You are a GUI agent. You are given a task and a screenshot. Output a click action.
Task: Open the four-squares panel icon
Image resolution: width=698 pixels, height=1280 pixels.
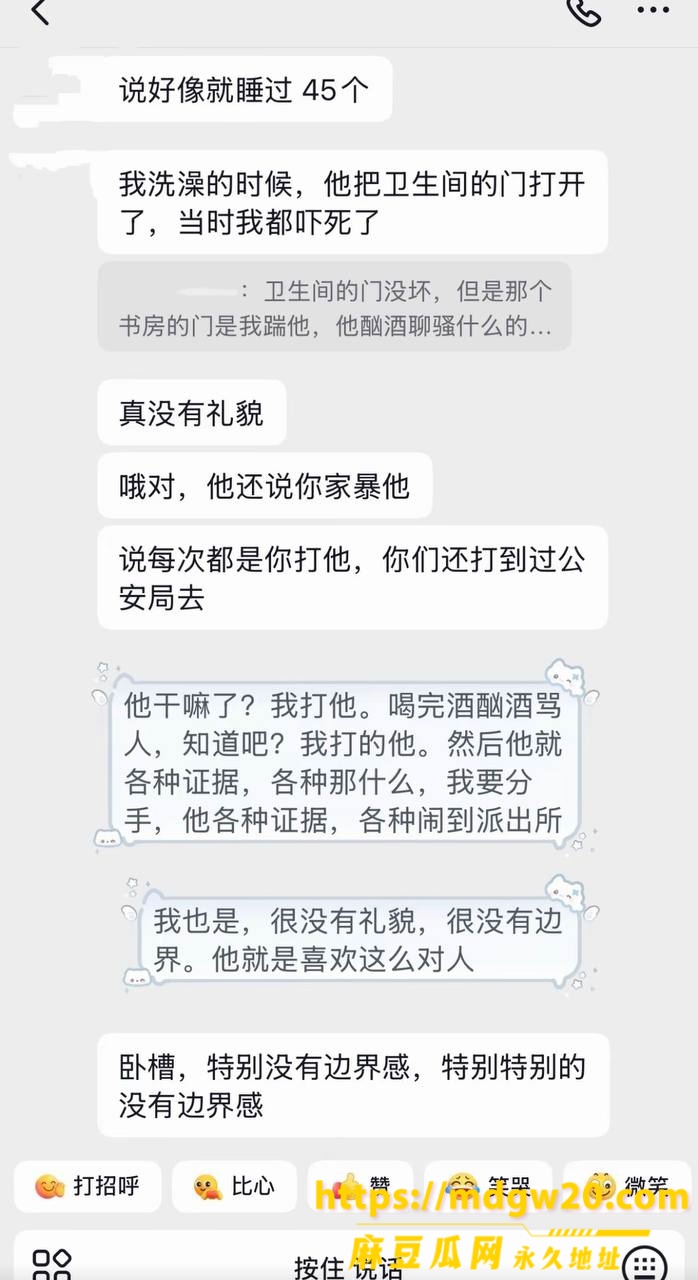(x=51, y=1264)
